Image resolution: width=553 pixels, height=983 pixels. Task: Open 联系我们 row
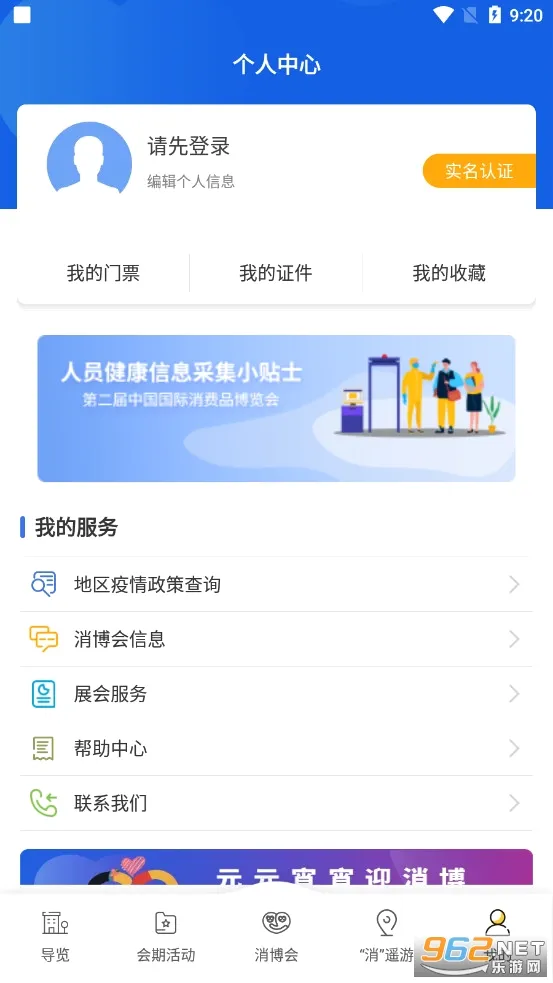point(276,803)
